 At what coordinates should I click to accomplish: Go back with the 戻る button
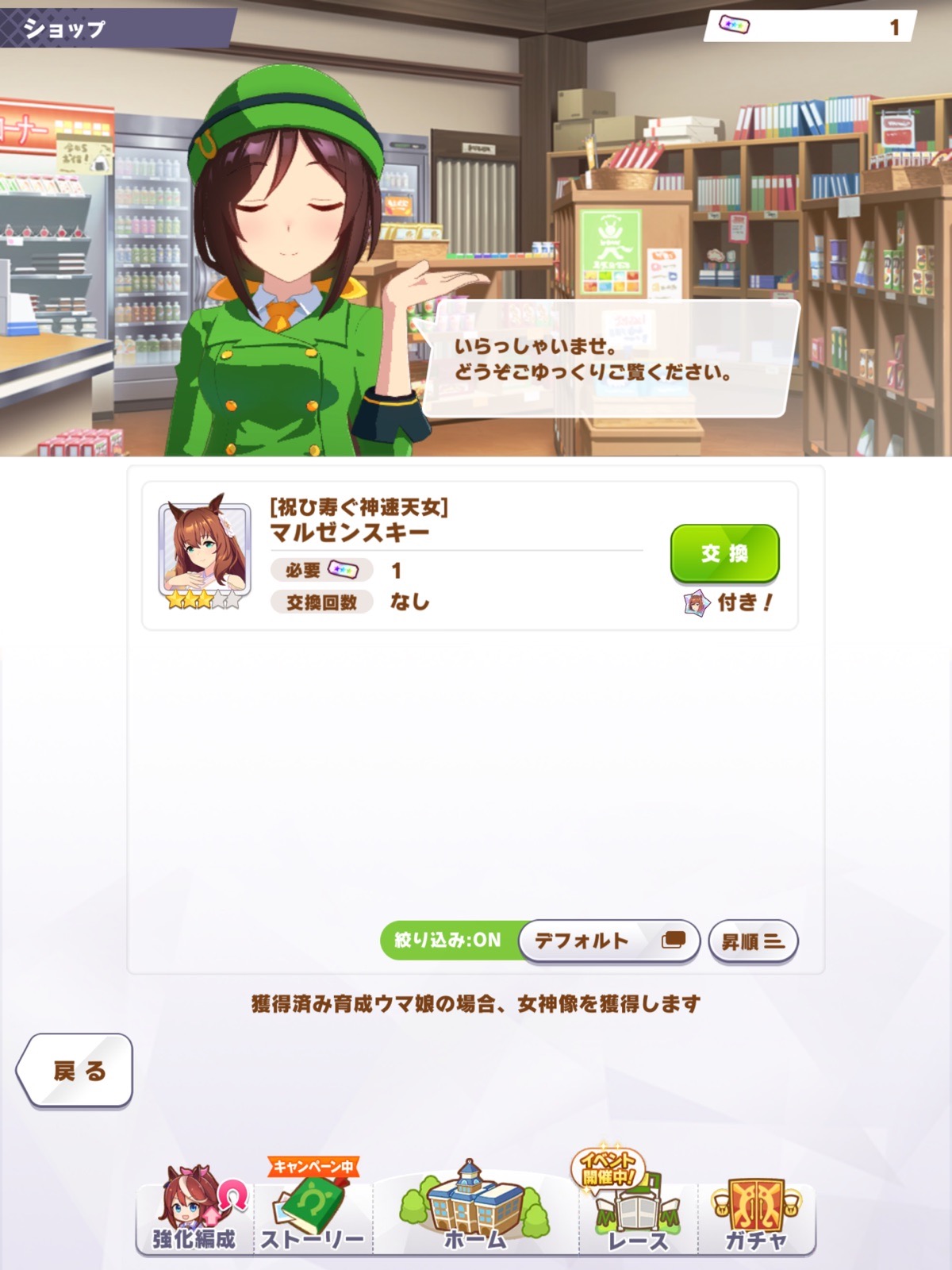(75, 1070)
